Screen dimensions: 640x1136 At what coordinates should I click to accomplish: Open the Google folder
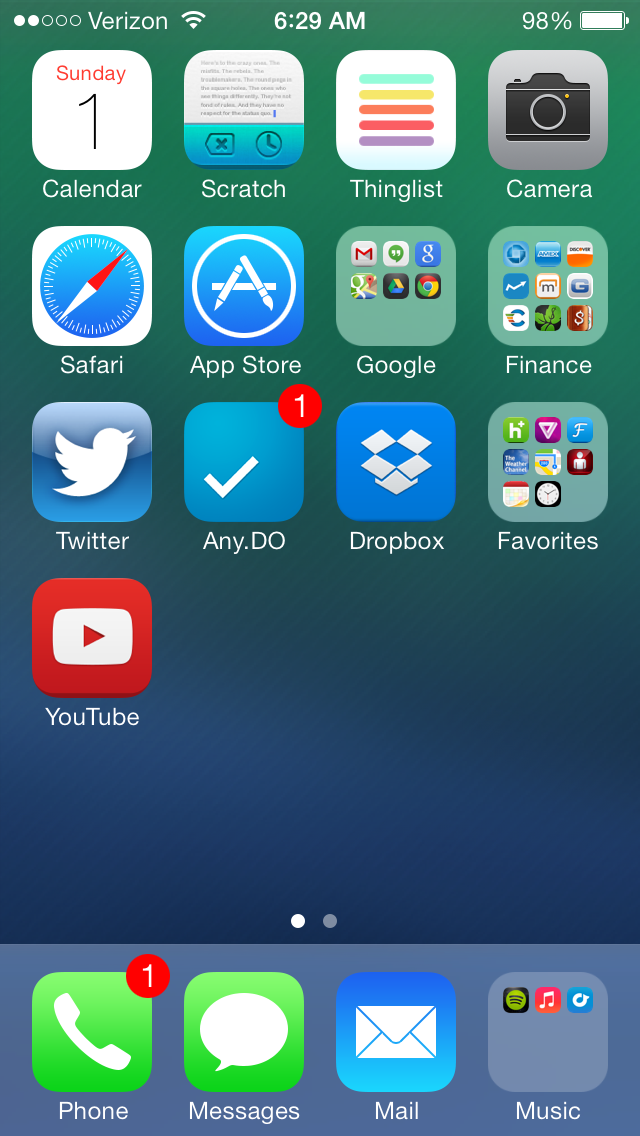coord(396,286)
